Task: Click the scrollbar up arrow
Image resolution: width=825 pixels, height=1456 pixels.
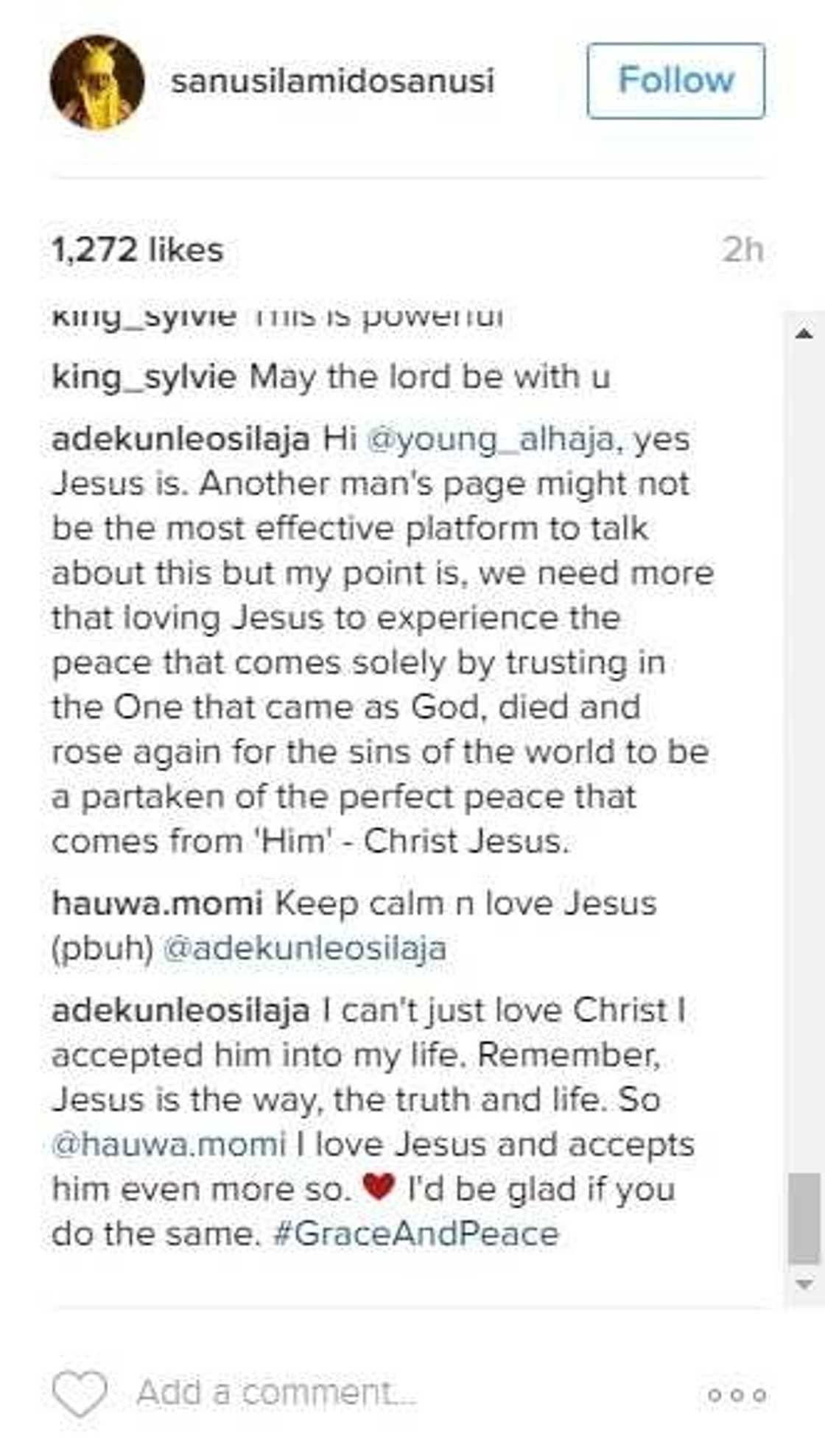Action: pyautogui.click(x=802, y=333)
